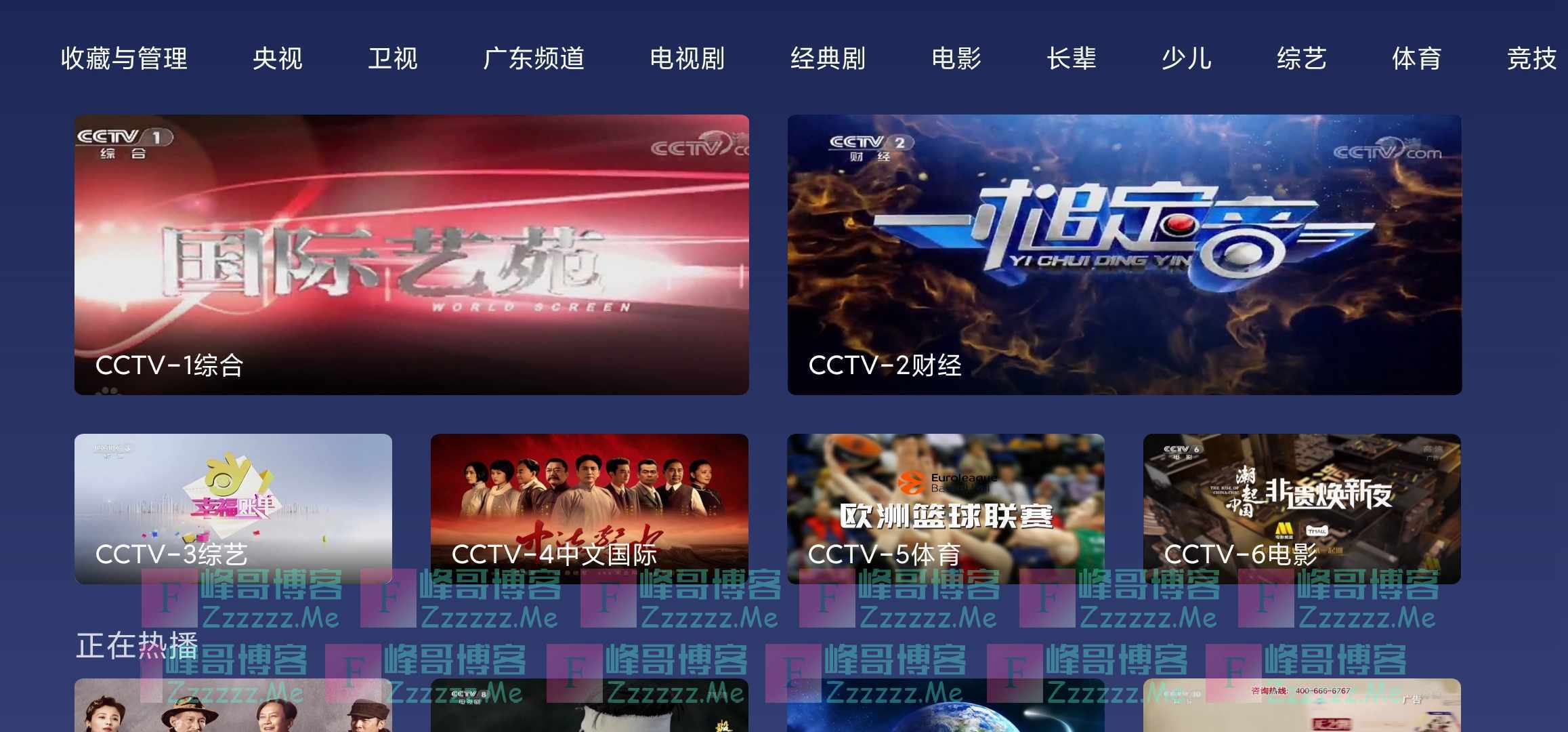
Task: Select the 竞技 tab
Action: pyautogui.click(x=1531, y=59)
